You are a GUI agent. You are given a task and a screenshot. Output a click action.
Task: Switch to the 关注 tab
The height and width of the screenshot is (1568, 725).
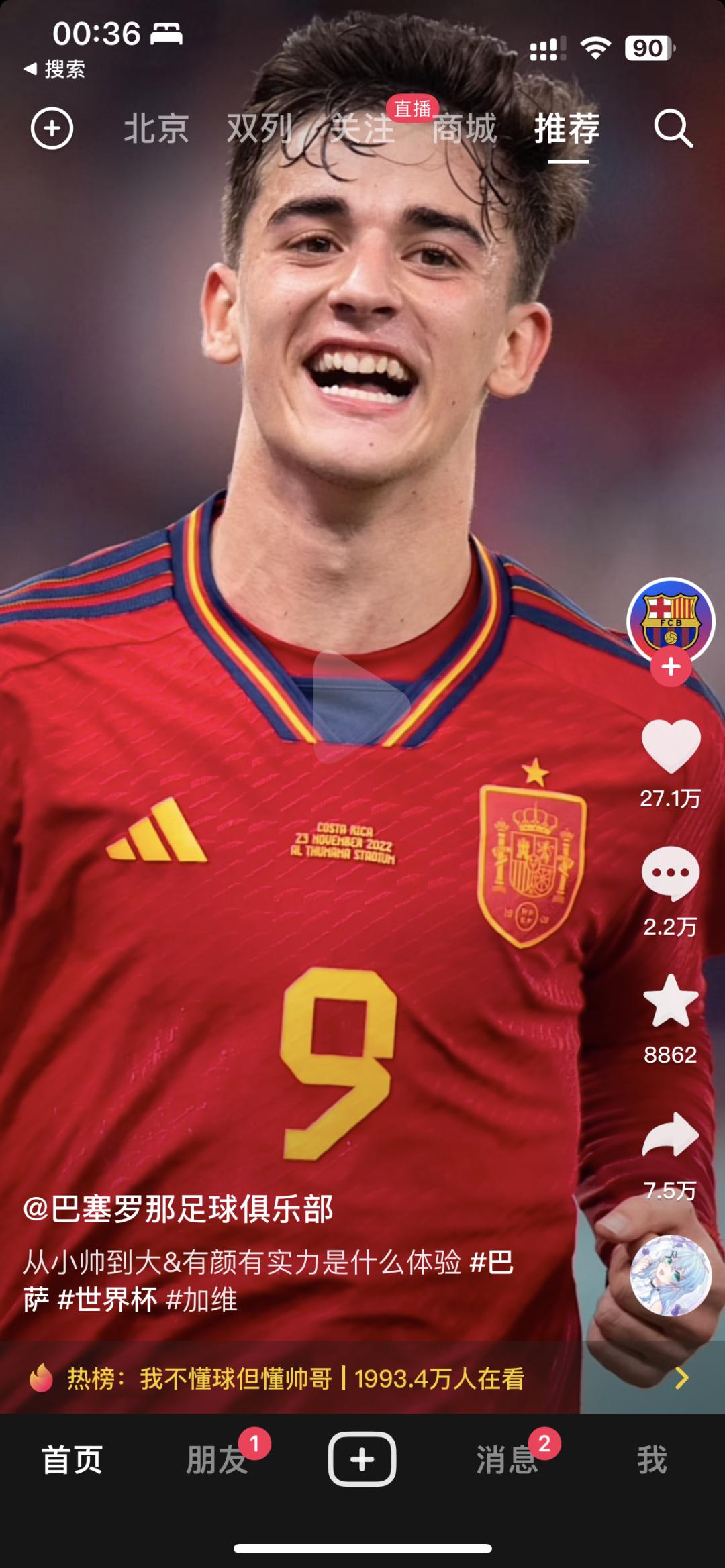pyautogui.click(x=362, y=128)
